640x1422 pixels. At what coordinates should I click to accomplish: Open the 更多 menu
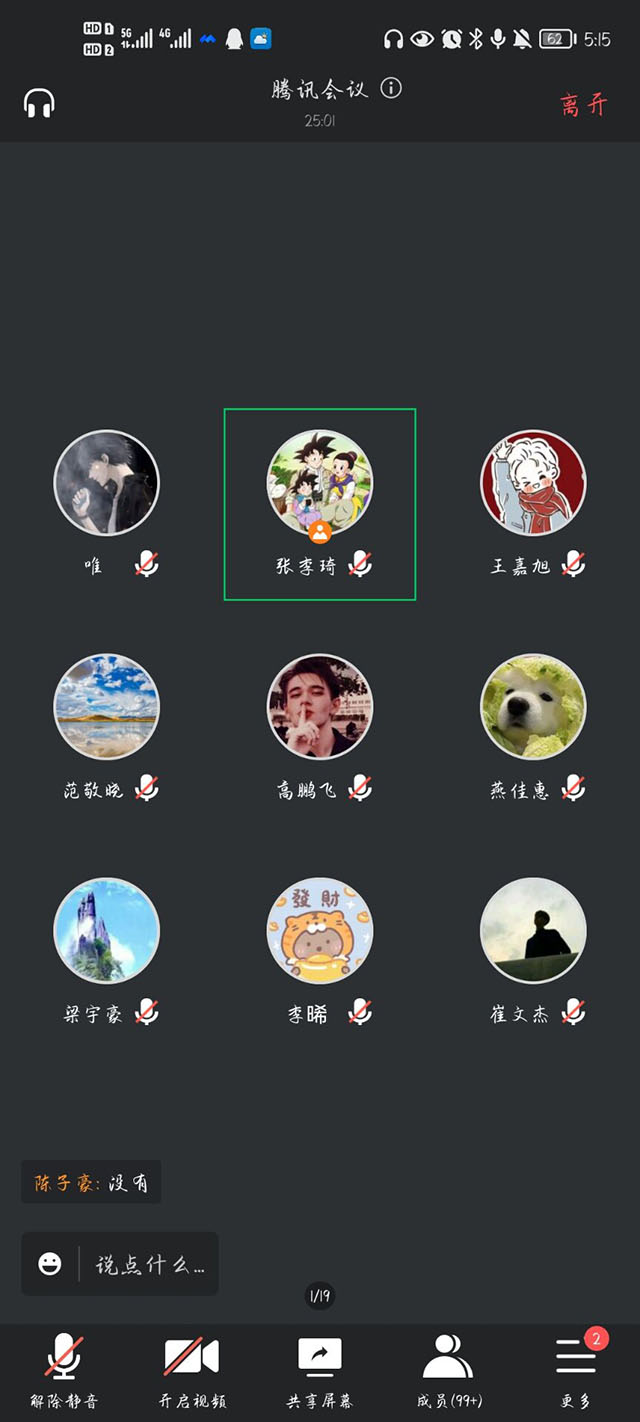[576, 1368]
